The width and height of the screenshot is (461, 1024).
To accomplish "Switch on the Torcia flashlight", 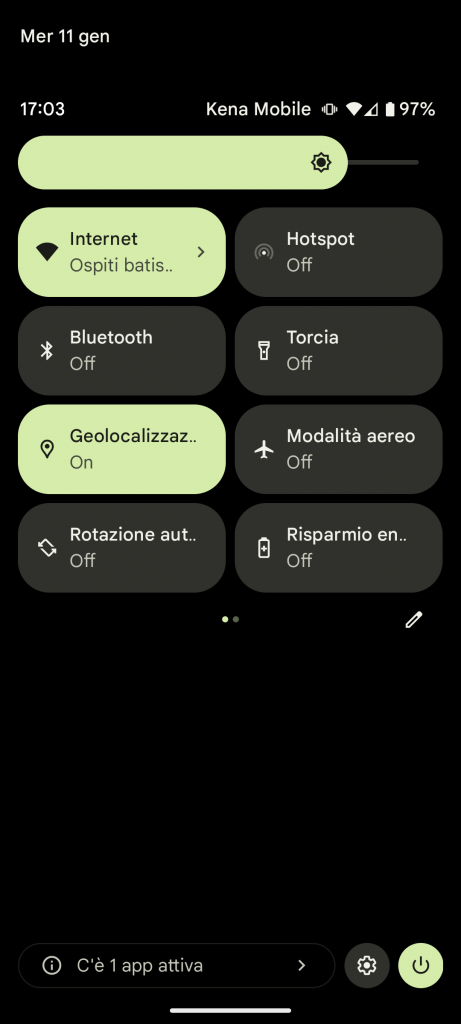I will click(x=338, y=351).
